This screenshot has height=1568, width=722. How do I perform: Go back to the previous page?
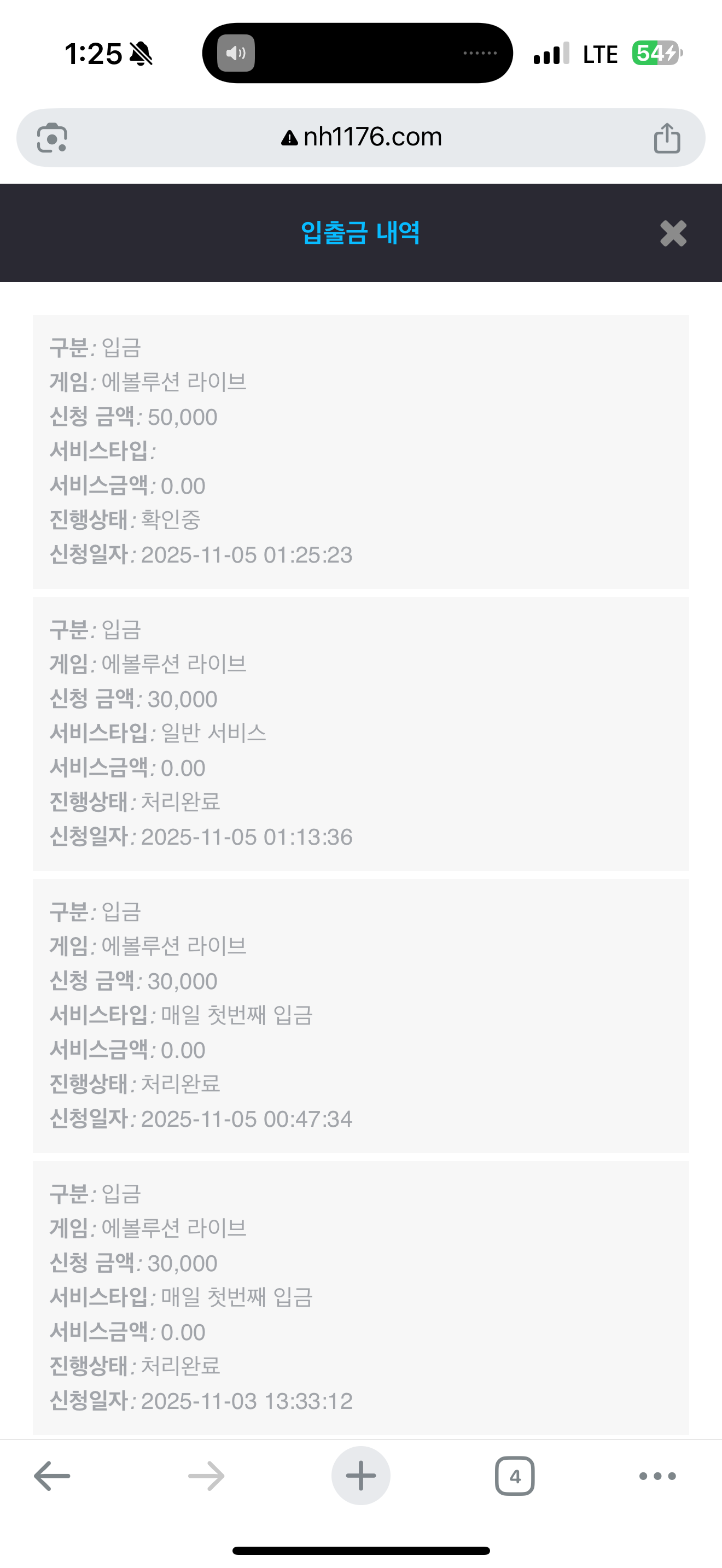[x=53, y=1476]
